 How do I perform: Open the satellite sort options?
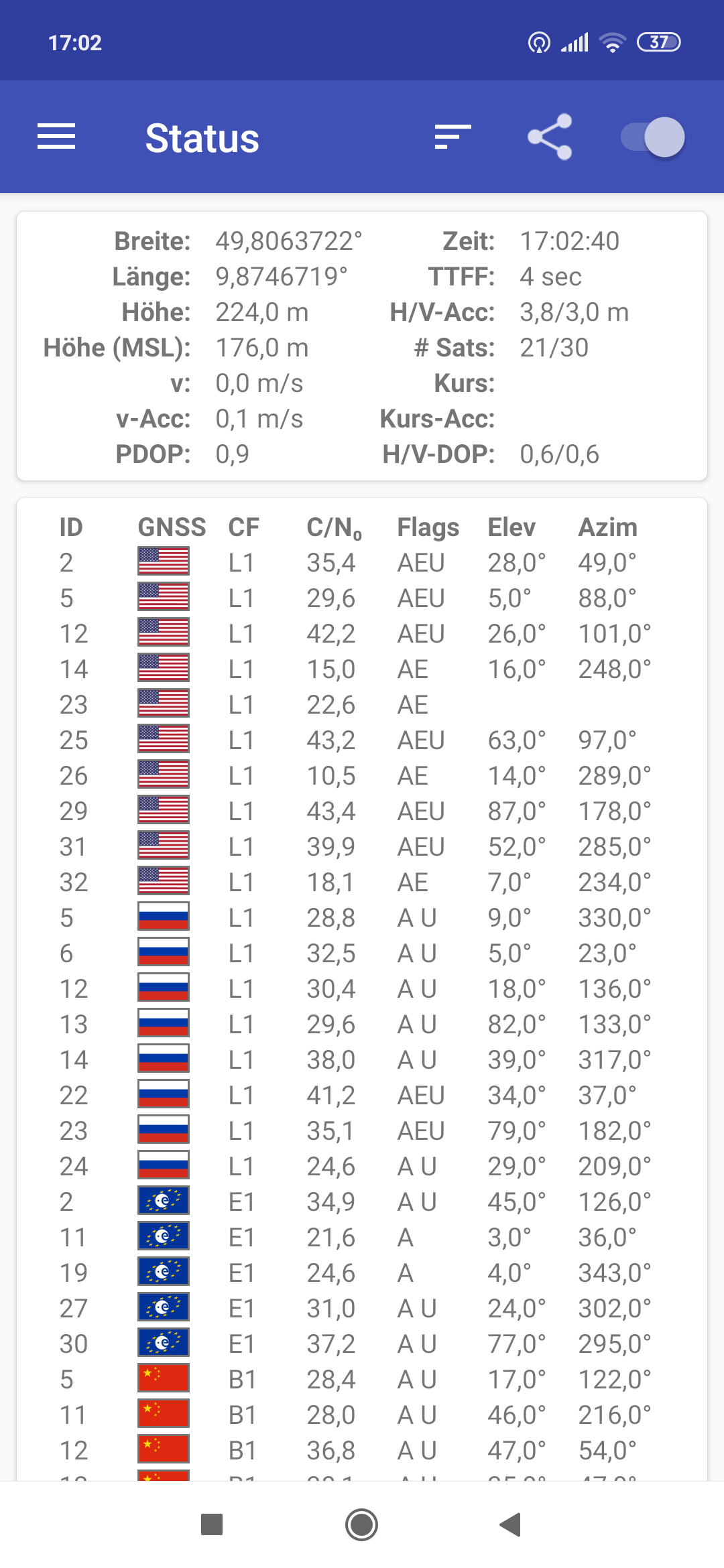pos(453,137)
